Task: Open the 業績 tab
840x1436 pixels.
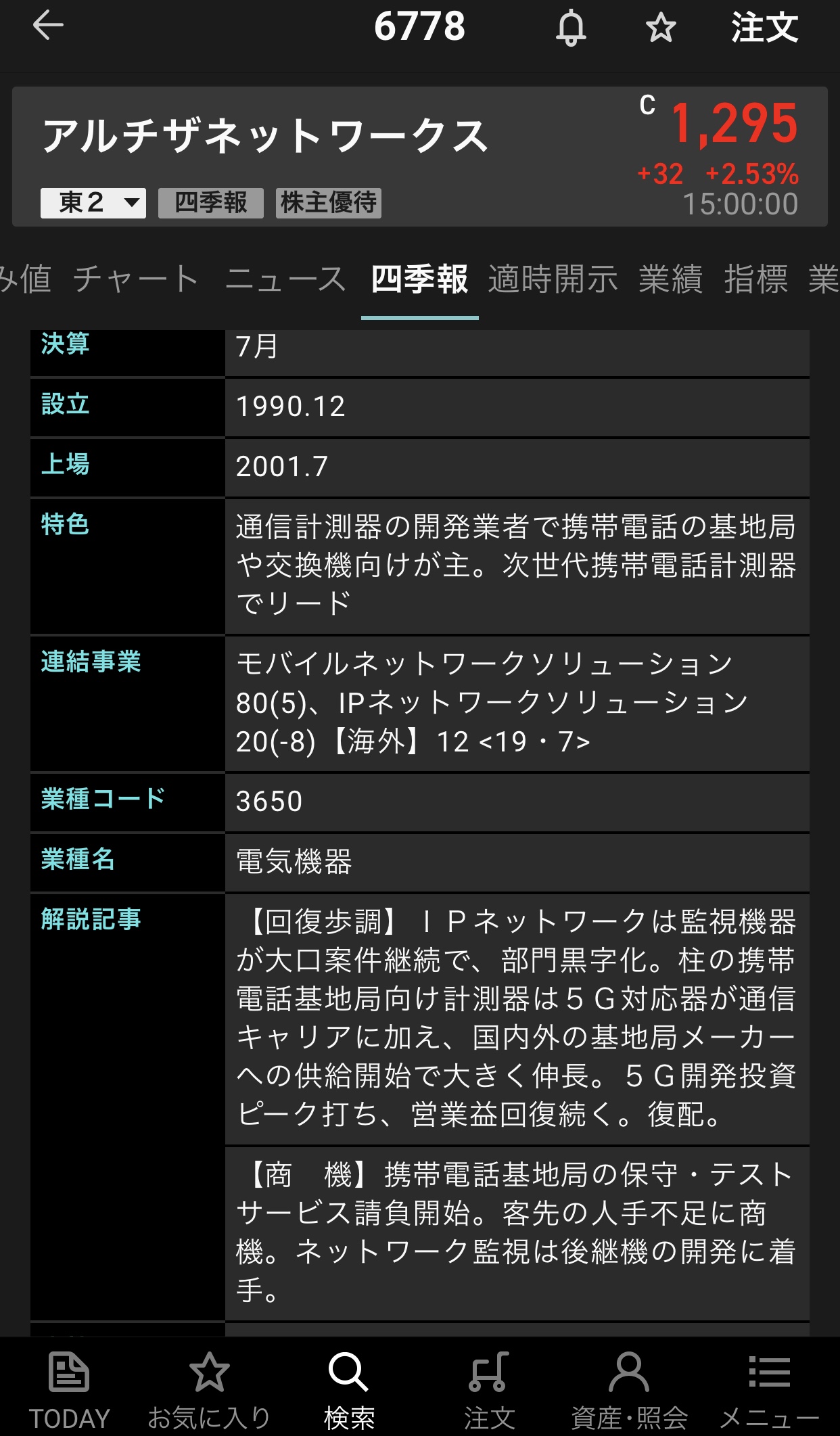Action: point(670,279)
